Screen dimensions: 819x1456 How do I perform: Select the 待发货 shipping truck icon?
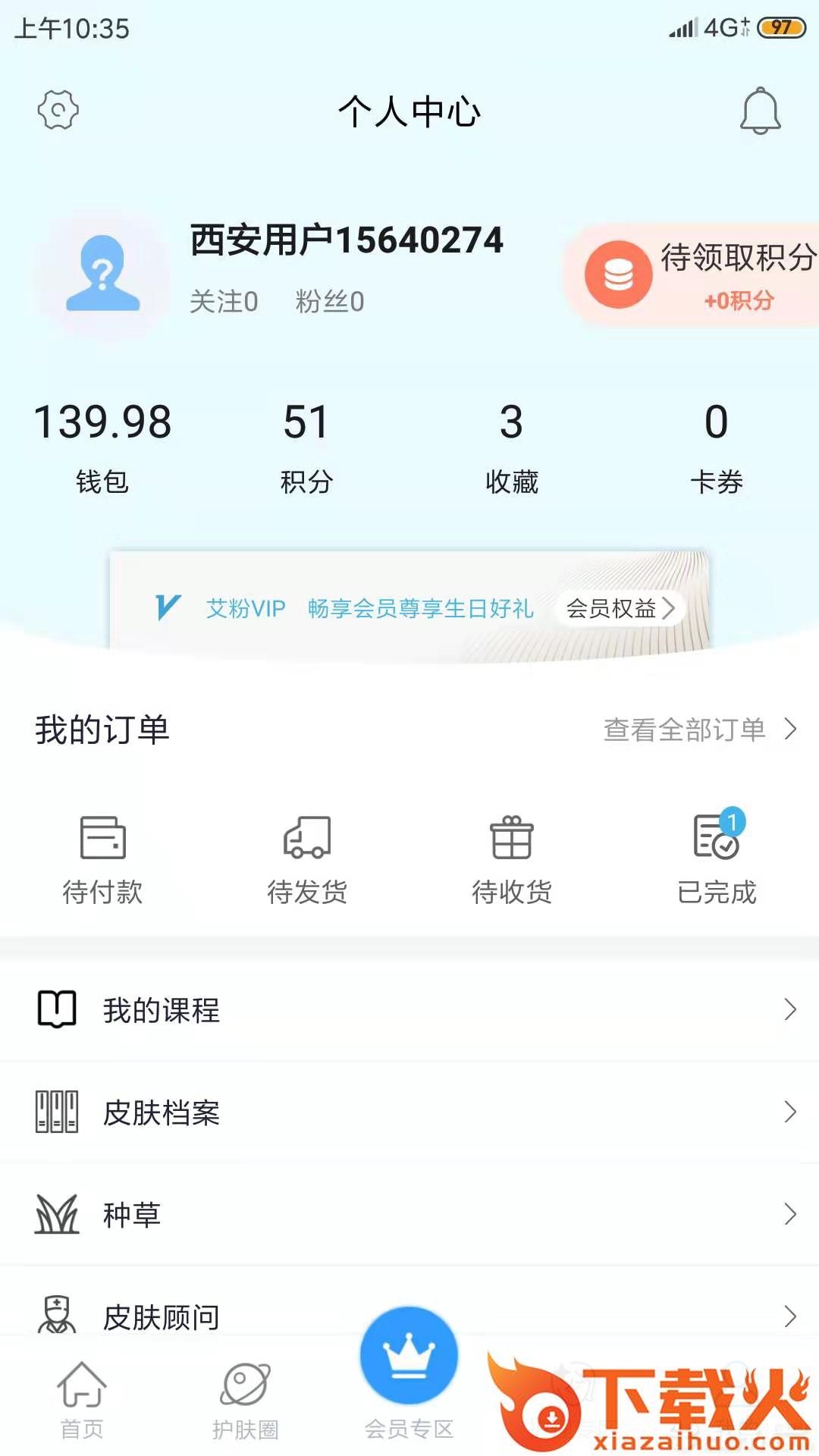308,839
